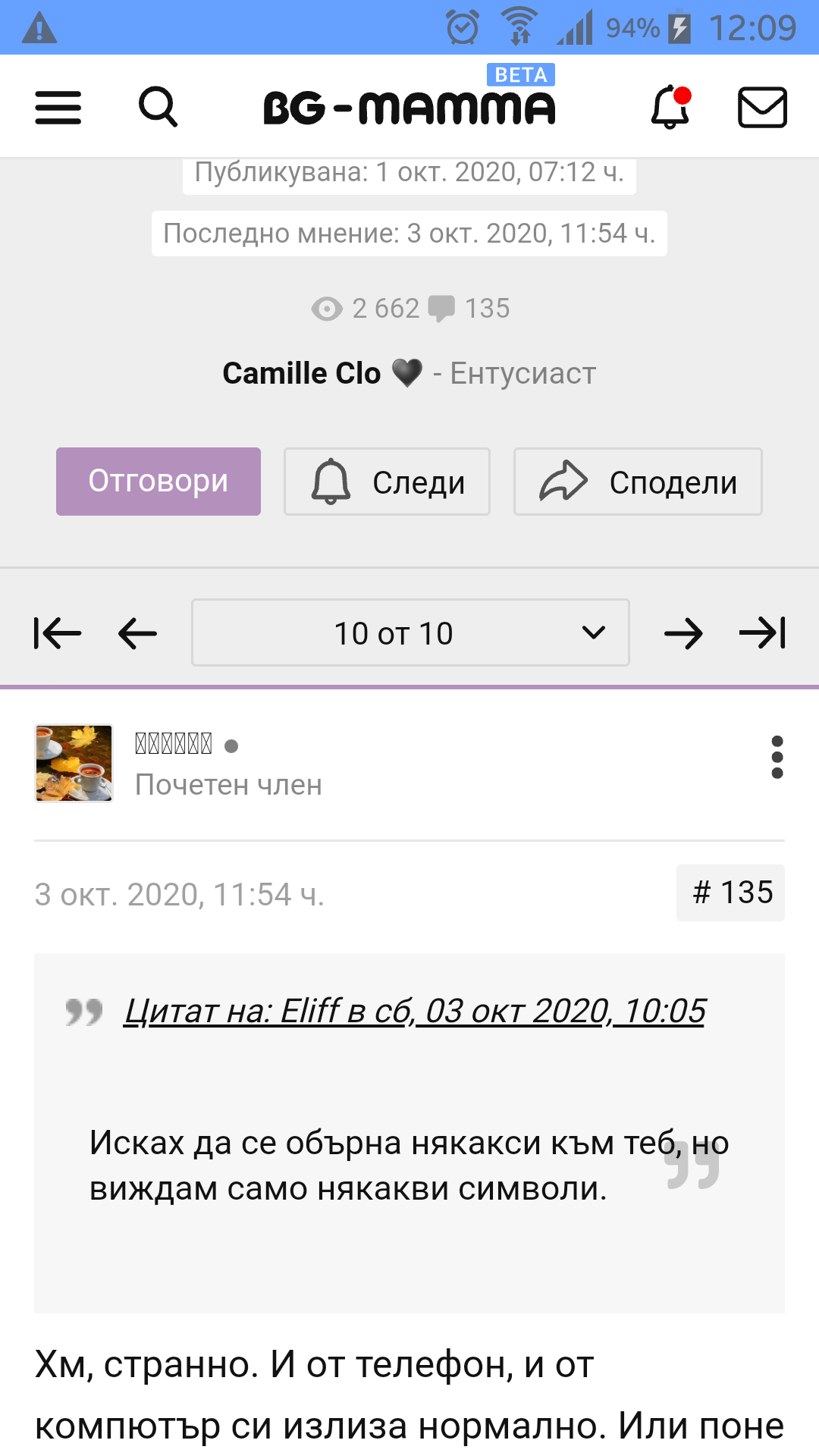The image size is (819, 1456).
Task: Jump to the first page of the topic
Action: [x=57, y=633]
